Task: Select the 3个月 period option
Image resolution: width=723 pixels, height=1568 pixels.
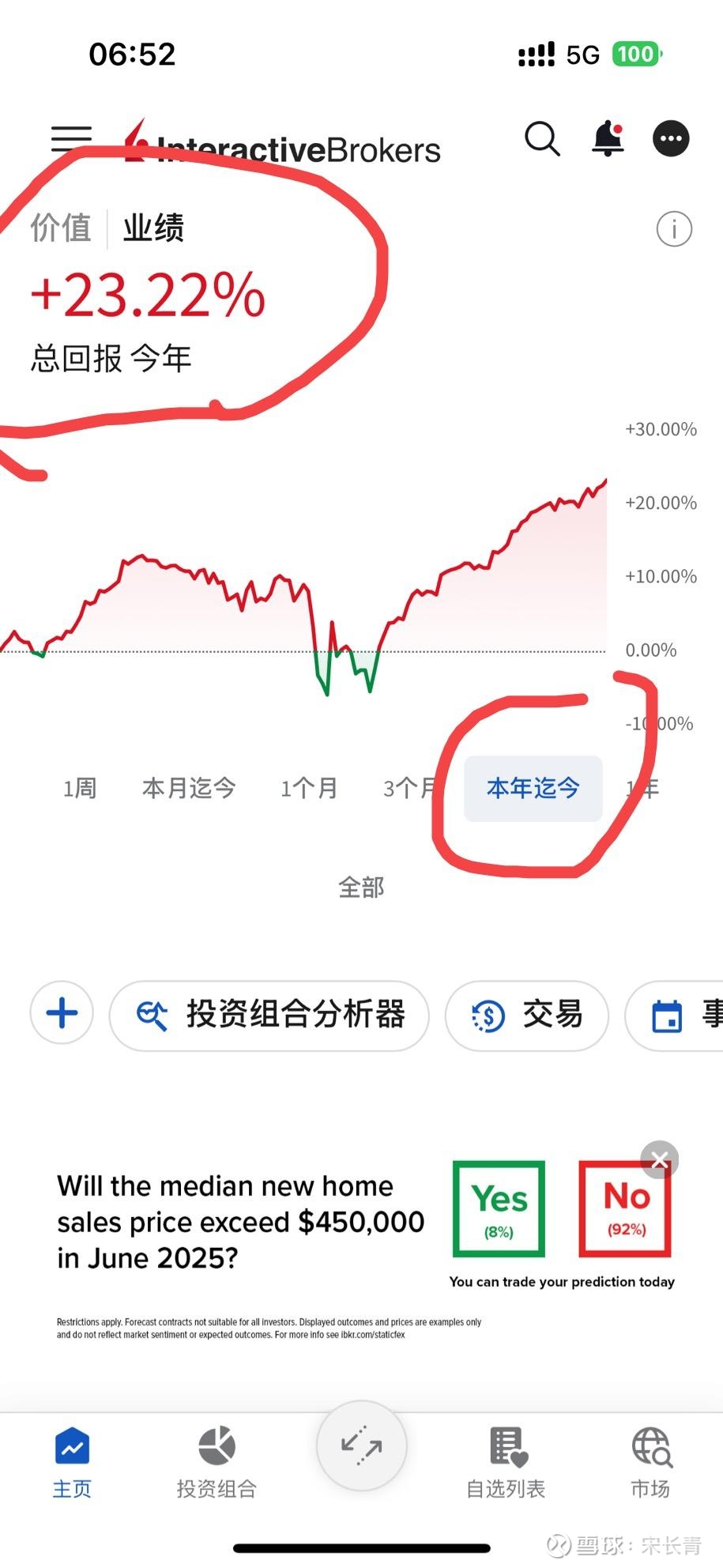Action: pyautogui.click(x=411, y=787)
